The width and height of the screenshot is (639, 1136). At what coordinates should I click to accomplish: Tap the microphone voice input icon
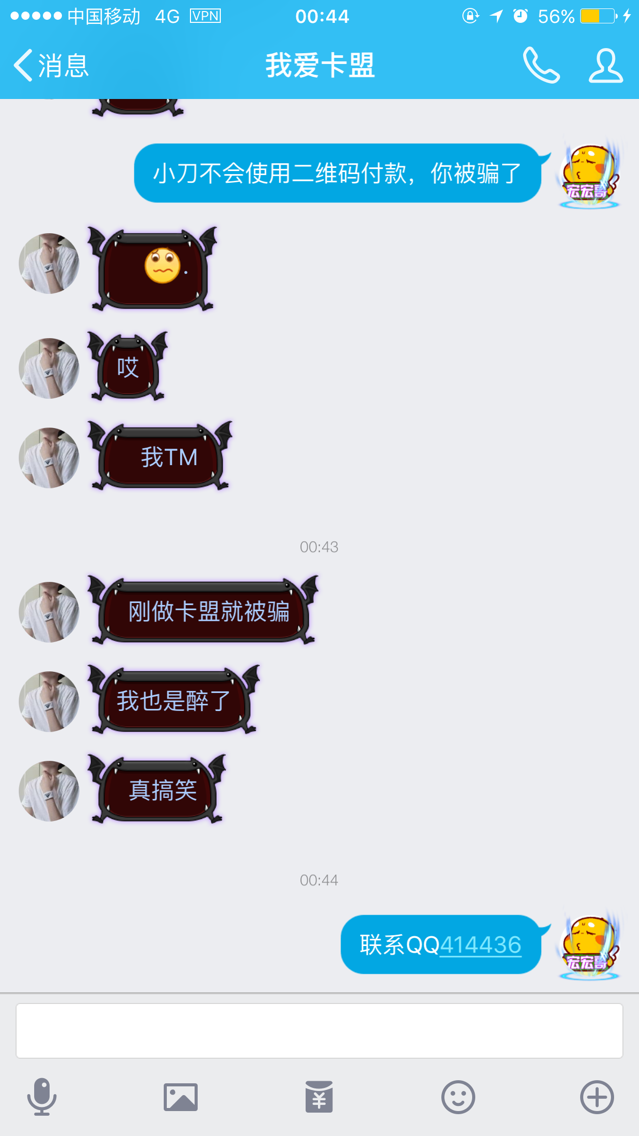42,1097
